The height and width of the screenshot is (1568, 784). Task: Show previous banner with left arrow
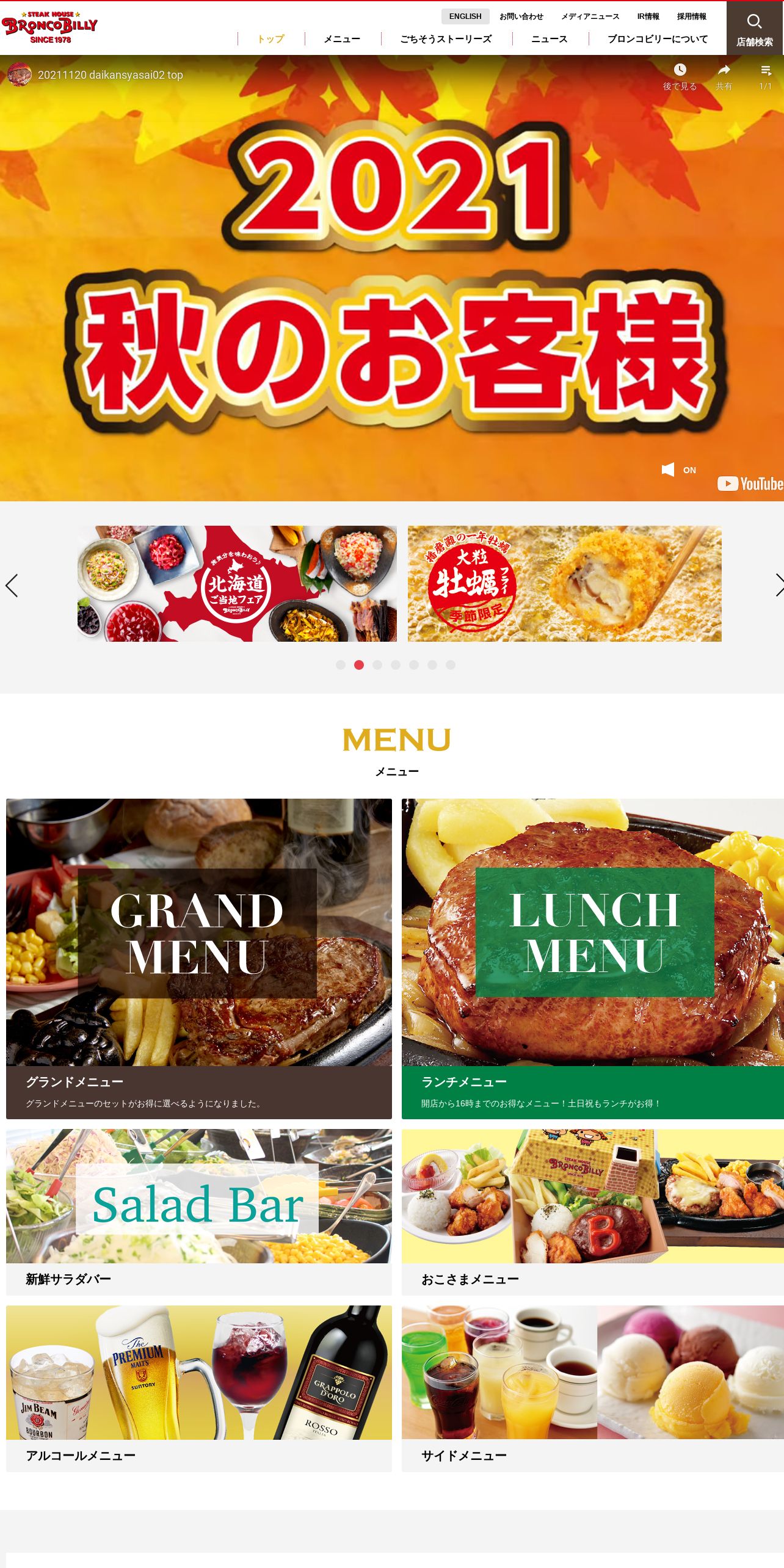(12, 585)
